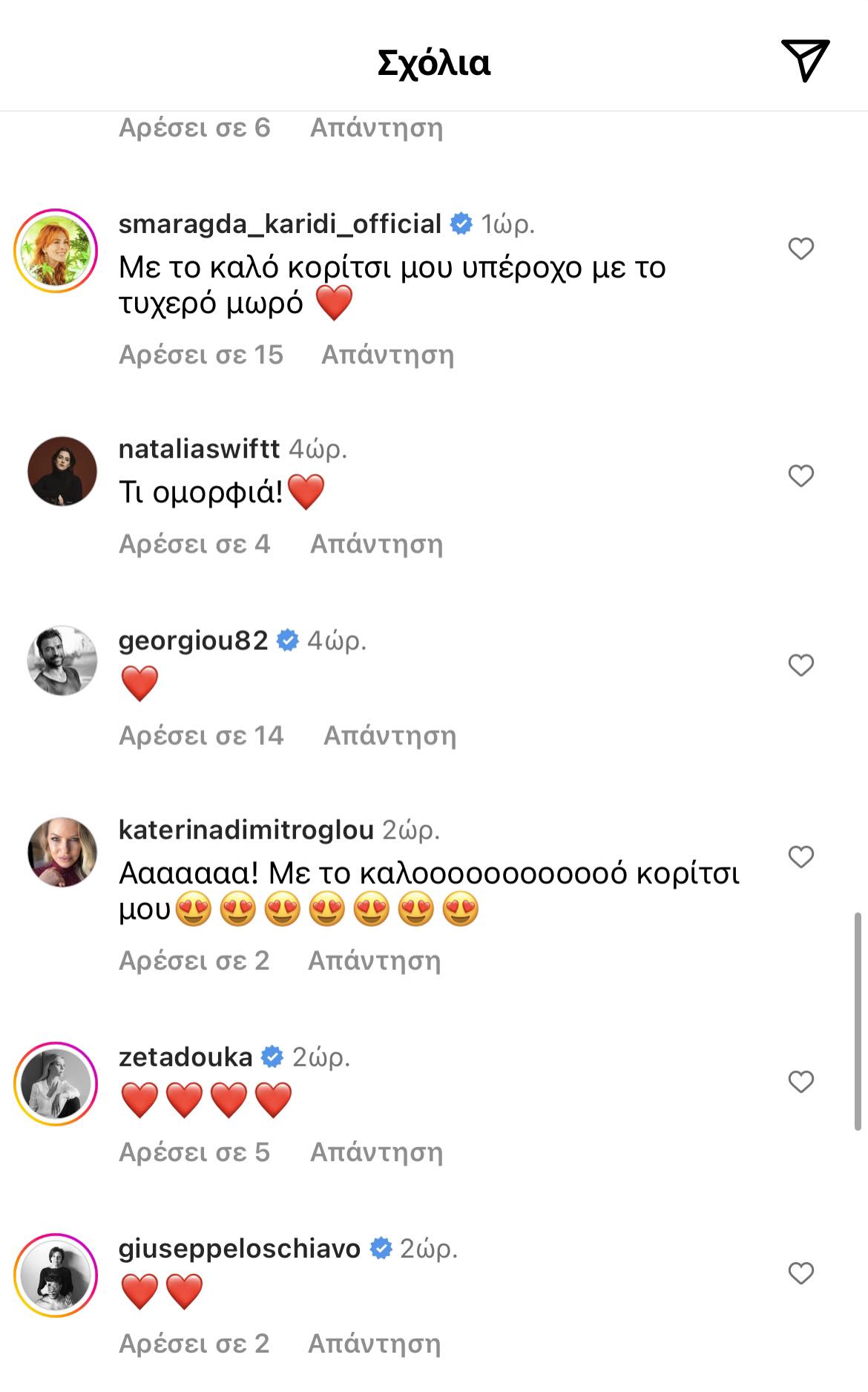Image resolution: width=868 pixels, height=1392 pixels.
Task: Open nataliaswiftt username link
Action: click(199, 449)
